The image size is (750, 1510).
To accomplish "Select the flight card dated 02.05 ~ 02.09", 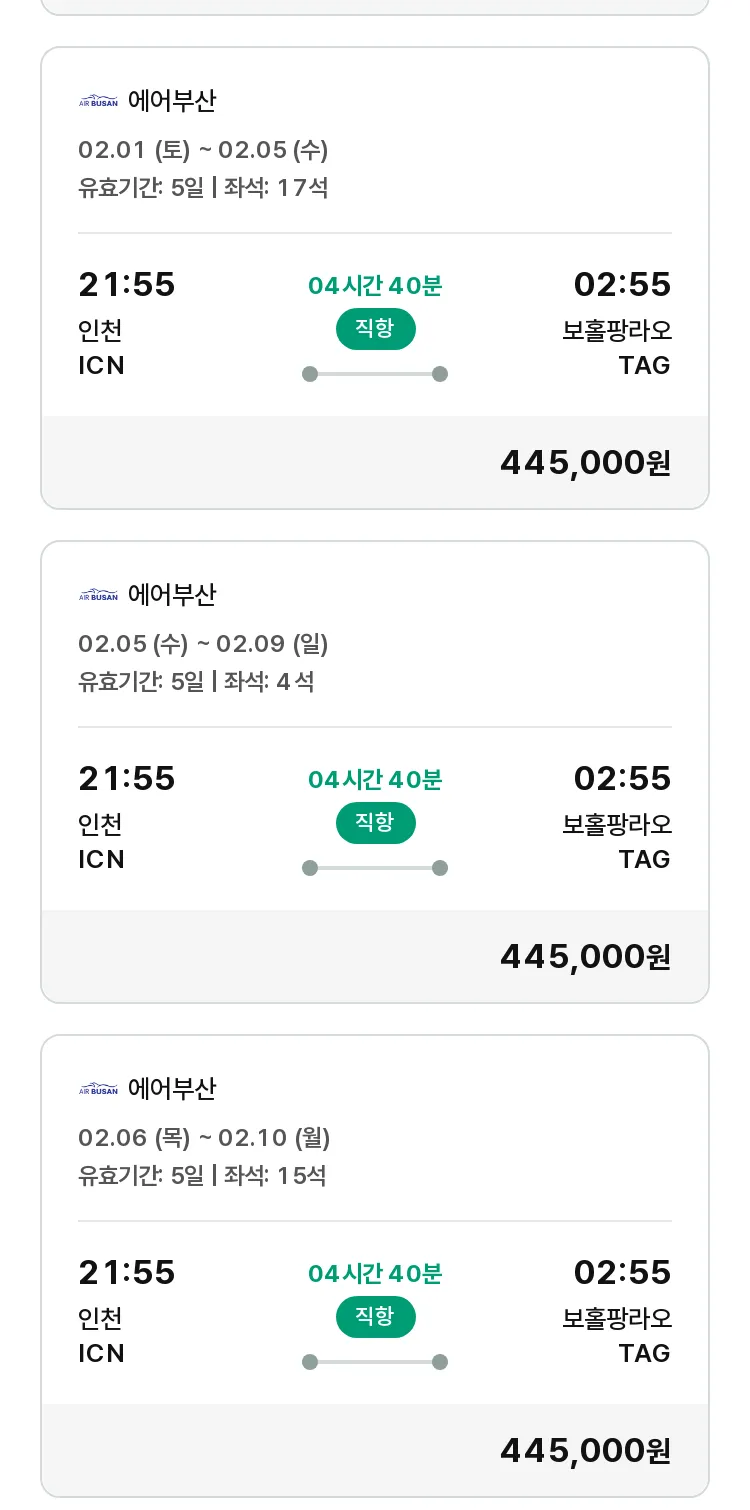I will (x=375, y=772).
